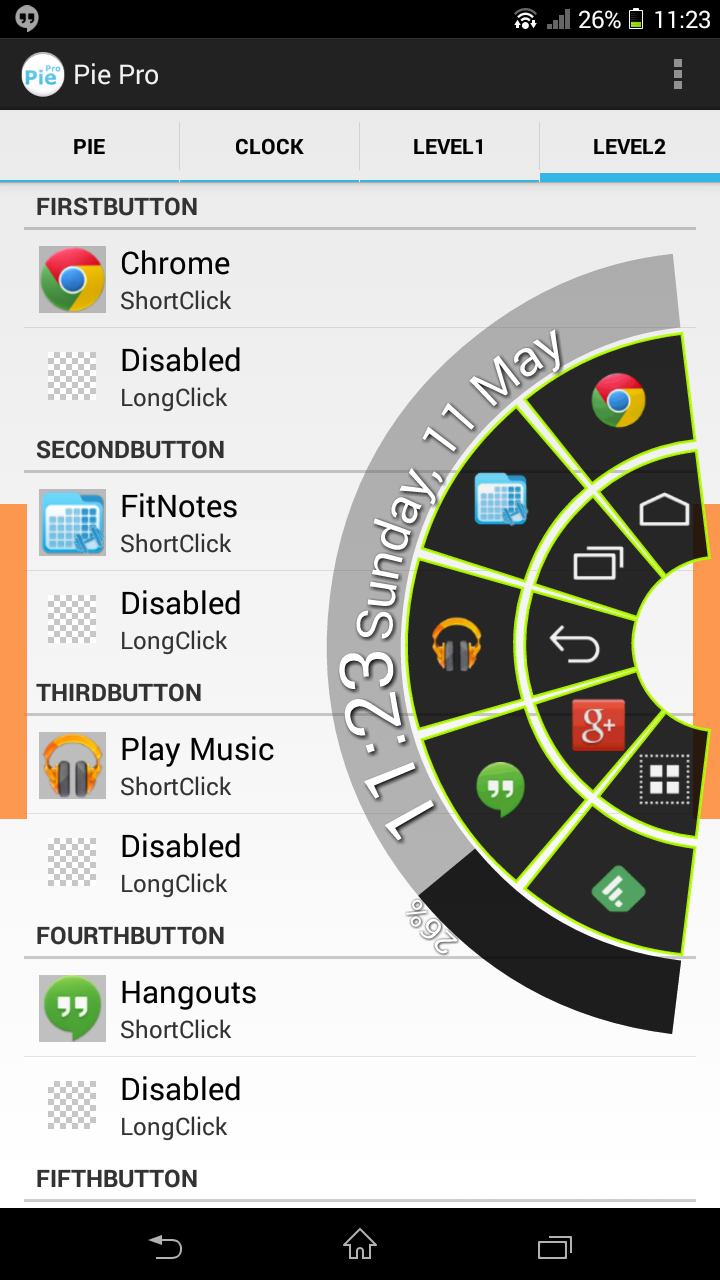Image resolution: width=720 pixels, height=1280 pixels.
Task: Tap the pie menu's back arrow slice
Action: [x=574, y=644]
